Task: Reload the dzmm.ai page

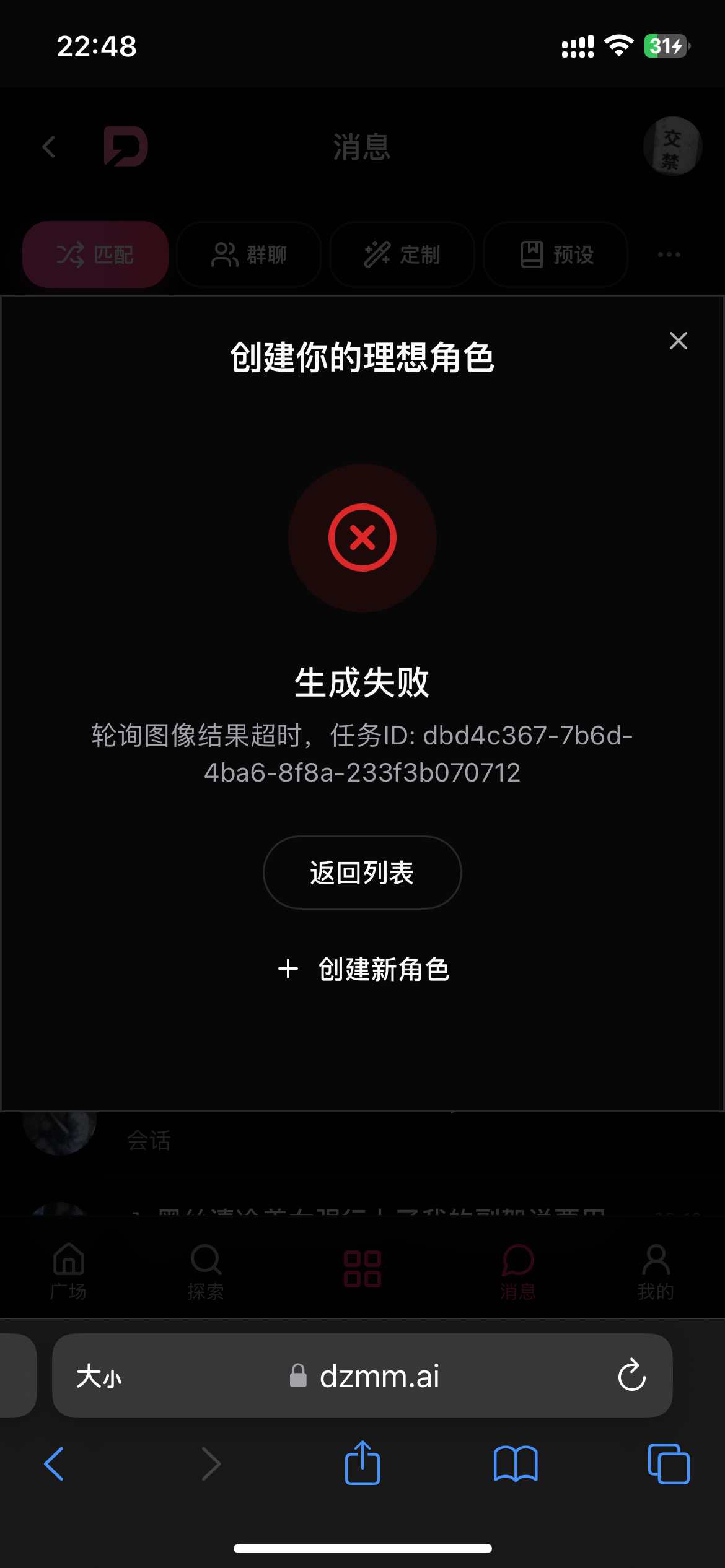Action: [631, 1375]
